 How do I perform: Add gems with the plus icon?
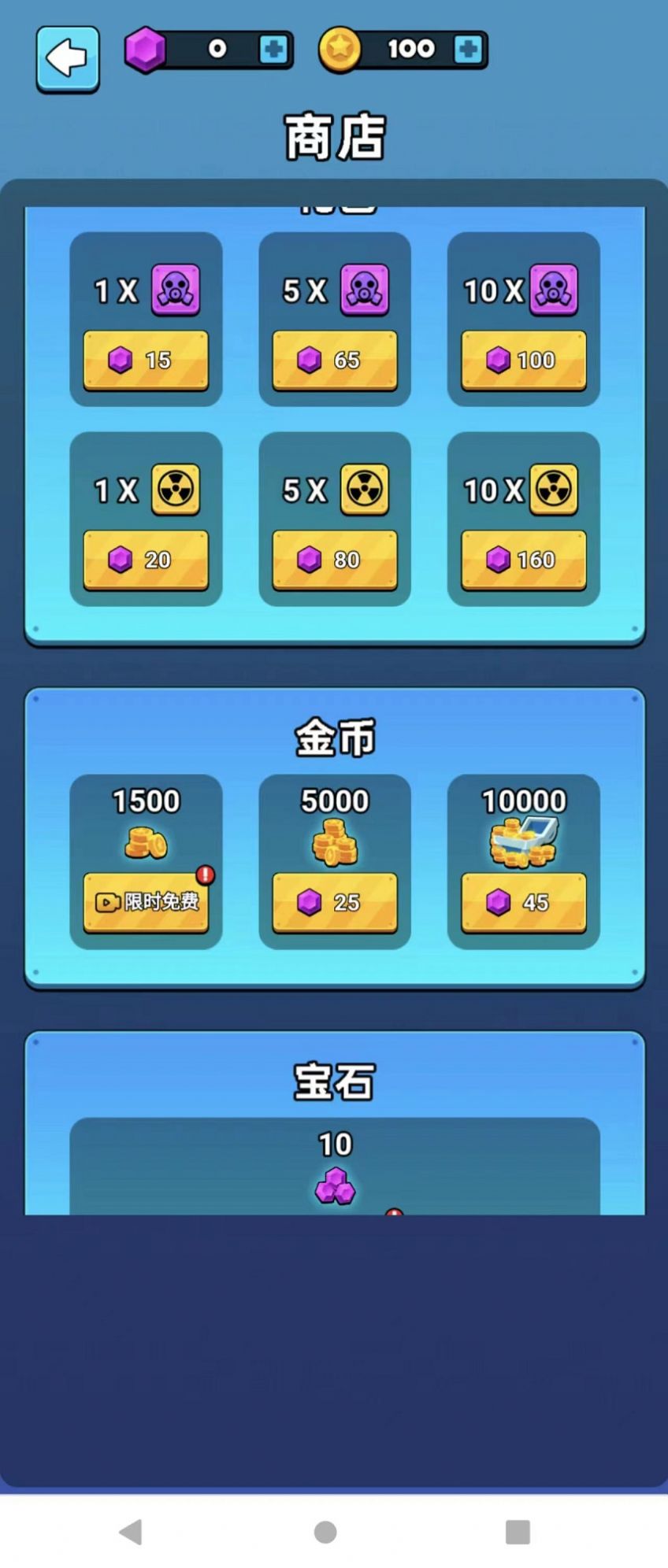click(x=273, y=50)
